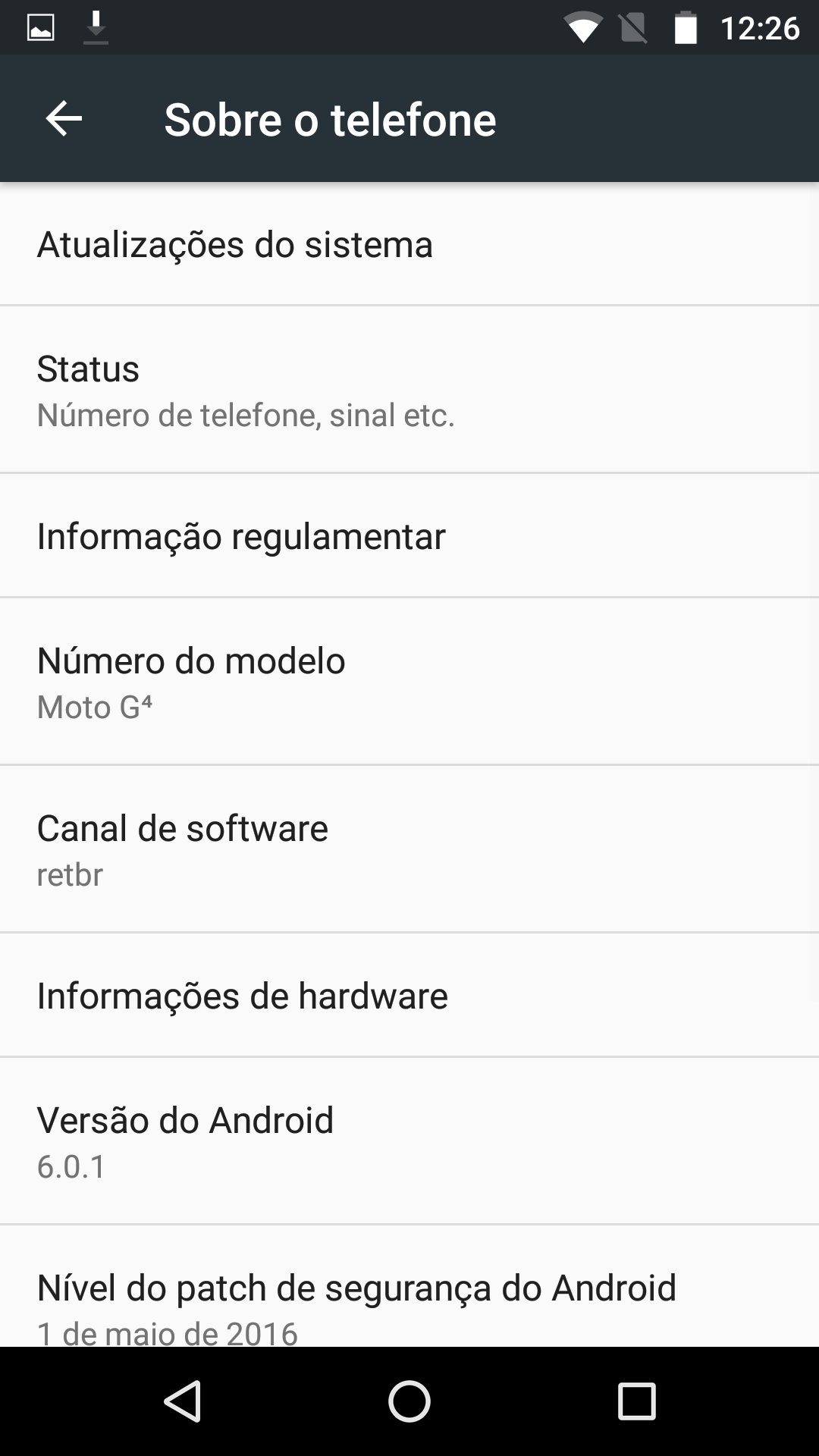Open Informações de hardware
This screenshot has width=819, height=1456.
tap(409, 995)
